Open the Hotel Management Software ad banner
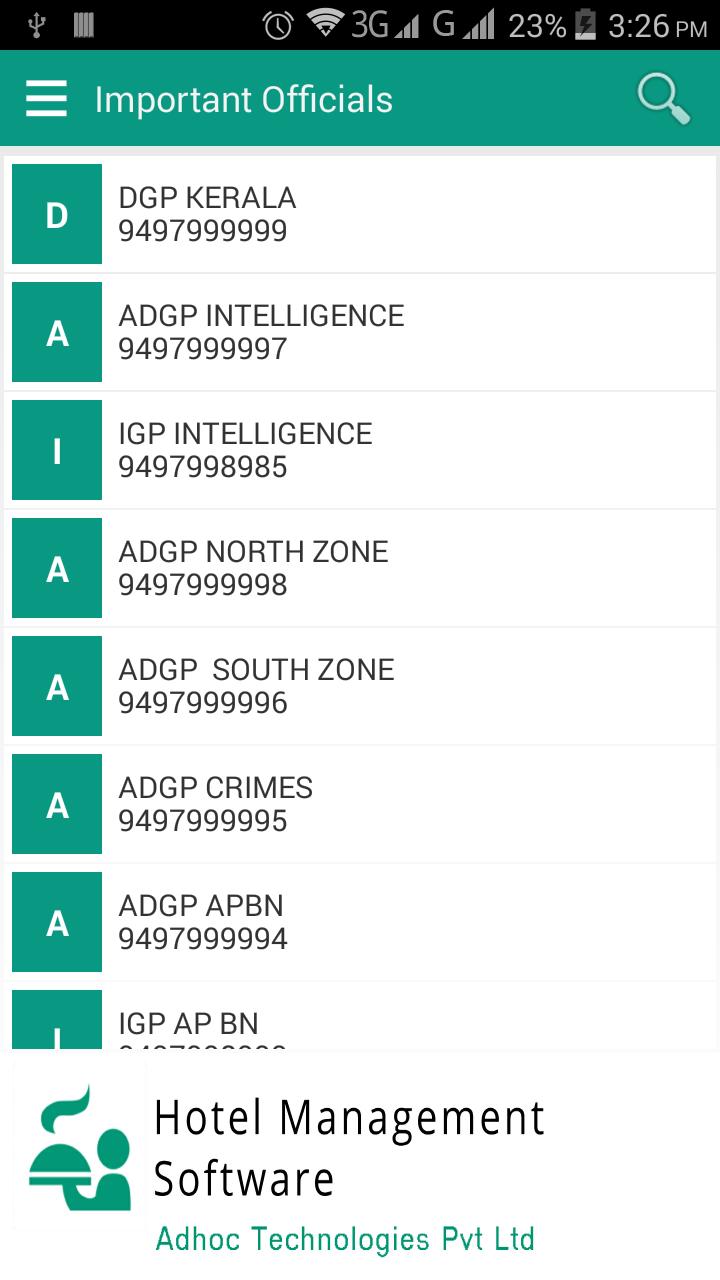Image resolution: width=720 pixels, height=1280 pixels. click(360, 1165)
